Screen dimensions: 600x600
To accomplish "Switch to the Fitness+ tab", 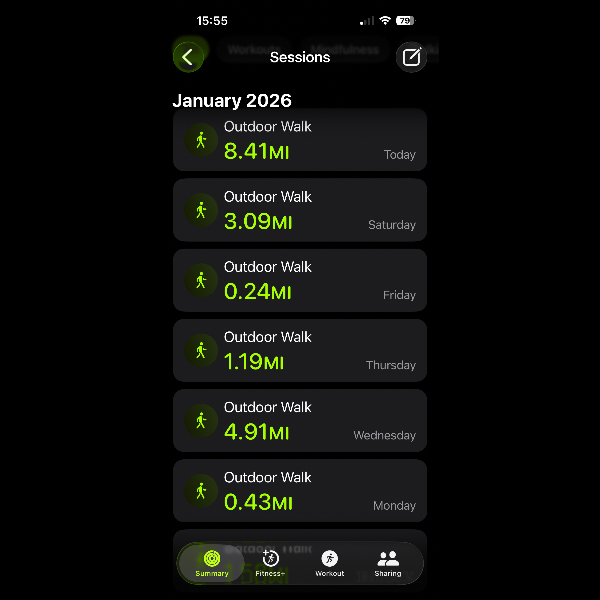I will (270, 563).
